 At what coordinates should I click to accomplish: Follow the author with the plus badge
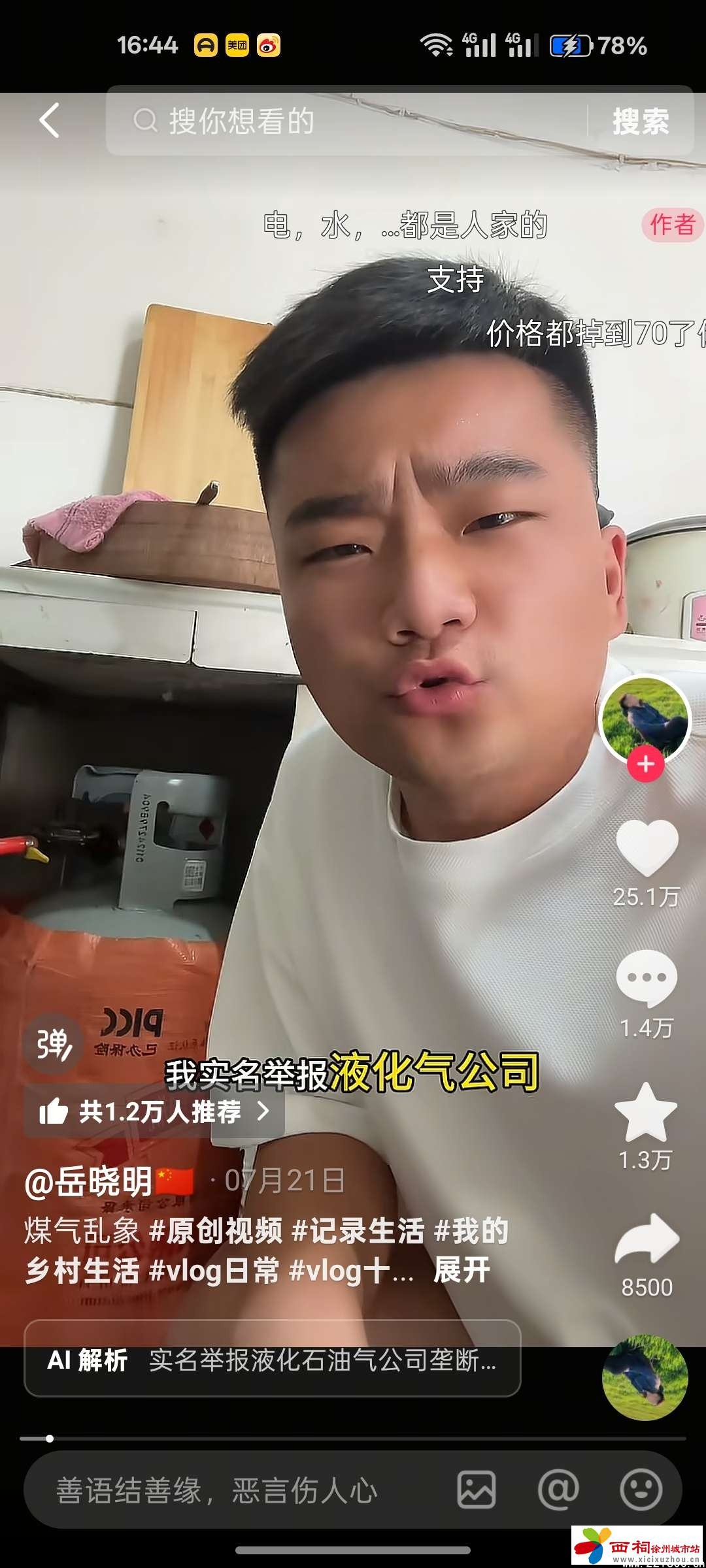(646, 764)
